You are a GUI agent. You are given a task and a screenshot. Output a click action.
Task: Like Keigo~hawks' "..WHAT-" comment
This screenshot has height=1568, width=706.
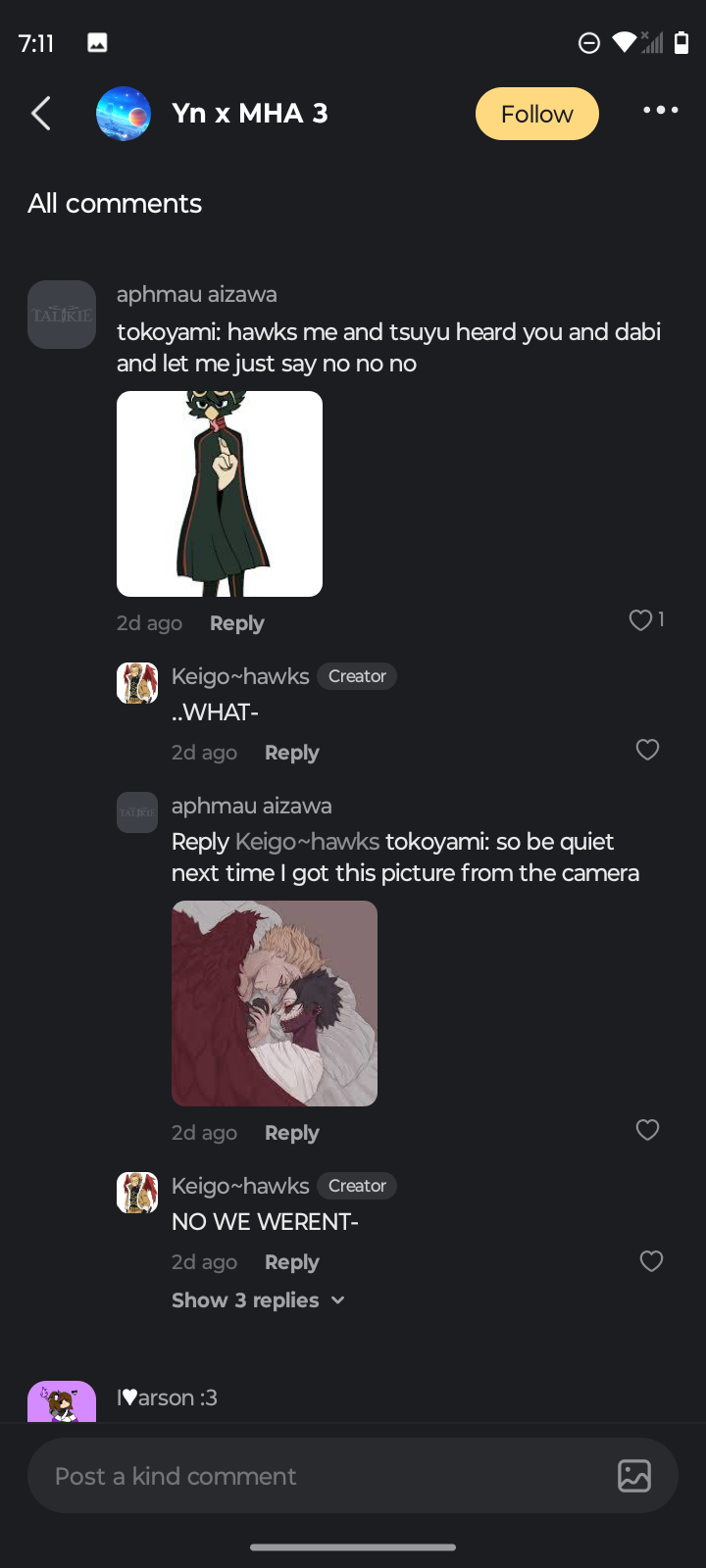647,750
